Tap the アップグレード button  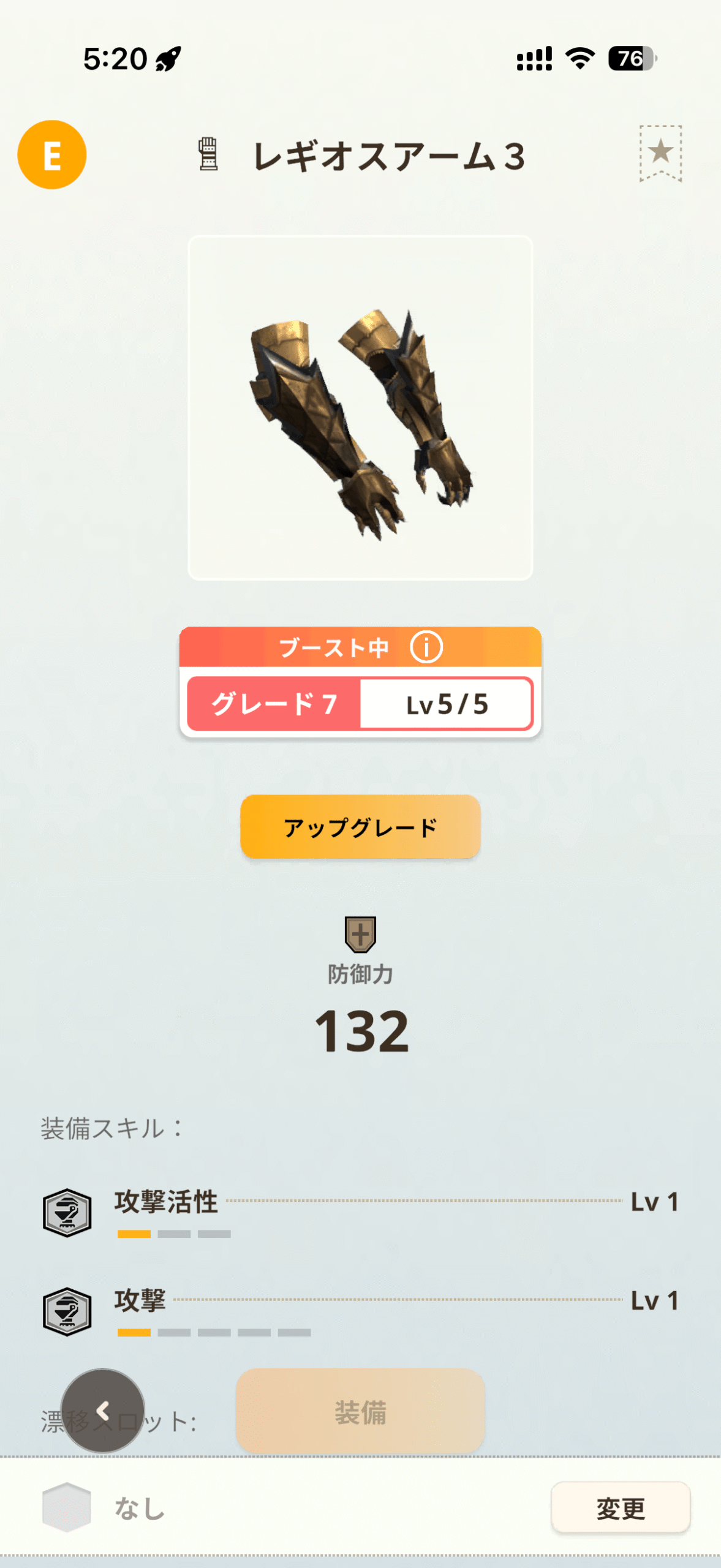[x=360, y=827]
